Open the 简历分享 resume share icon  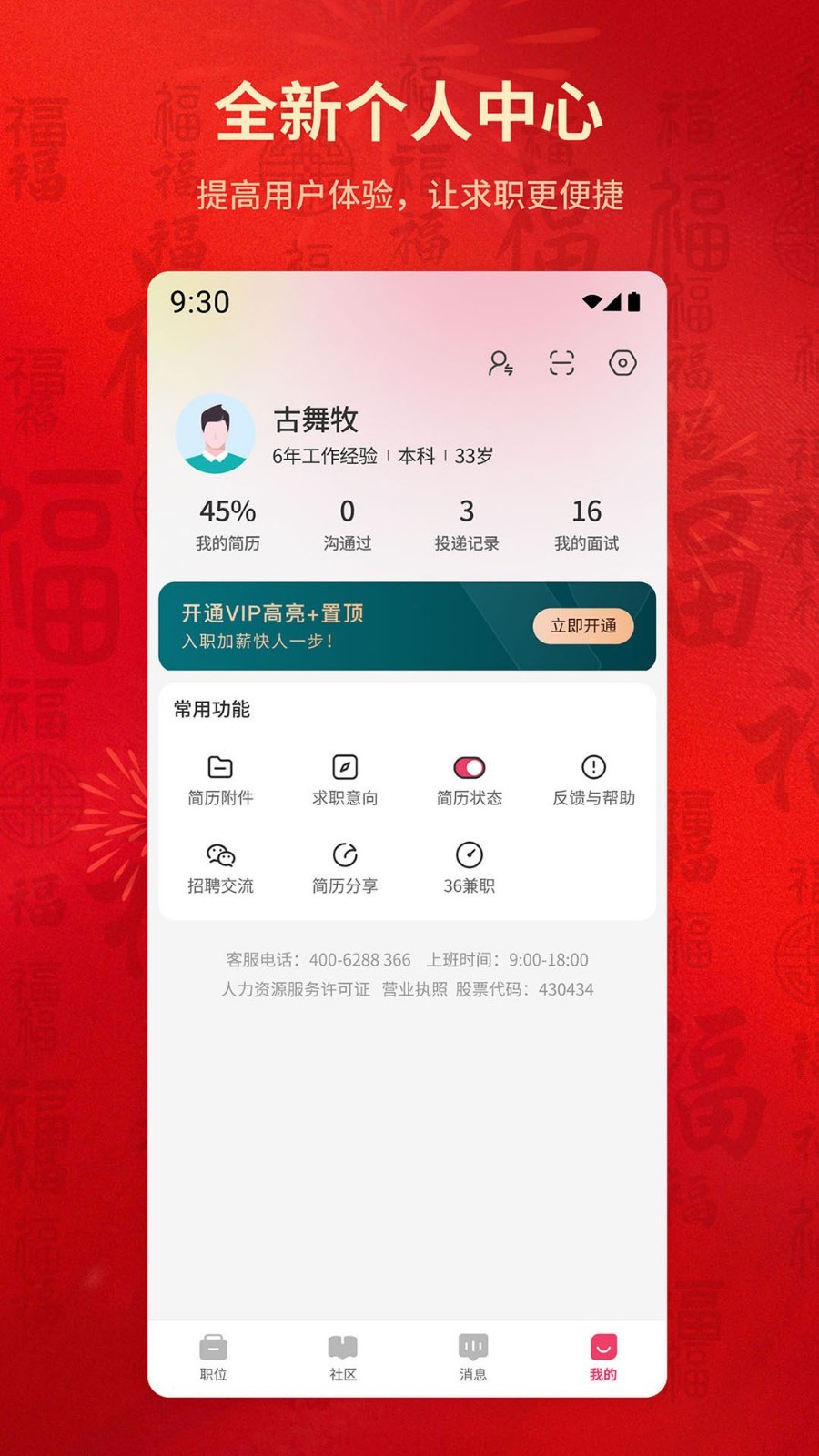tap(345, 855)
